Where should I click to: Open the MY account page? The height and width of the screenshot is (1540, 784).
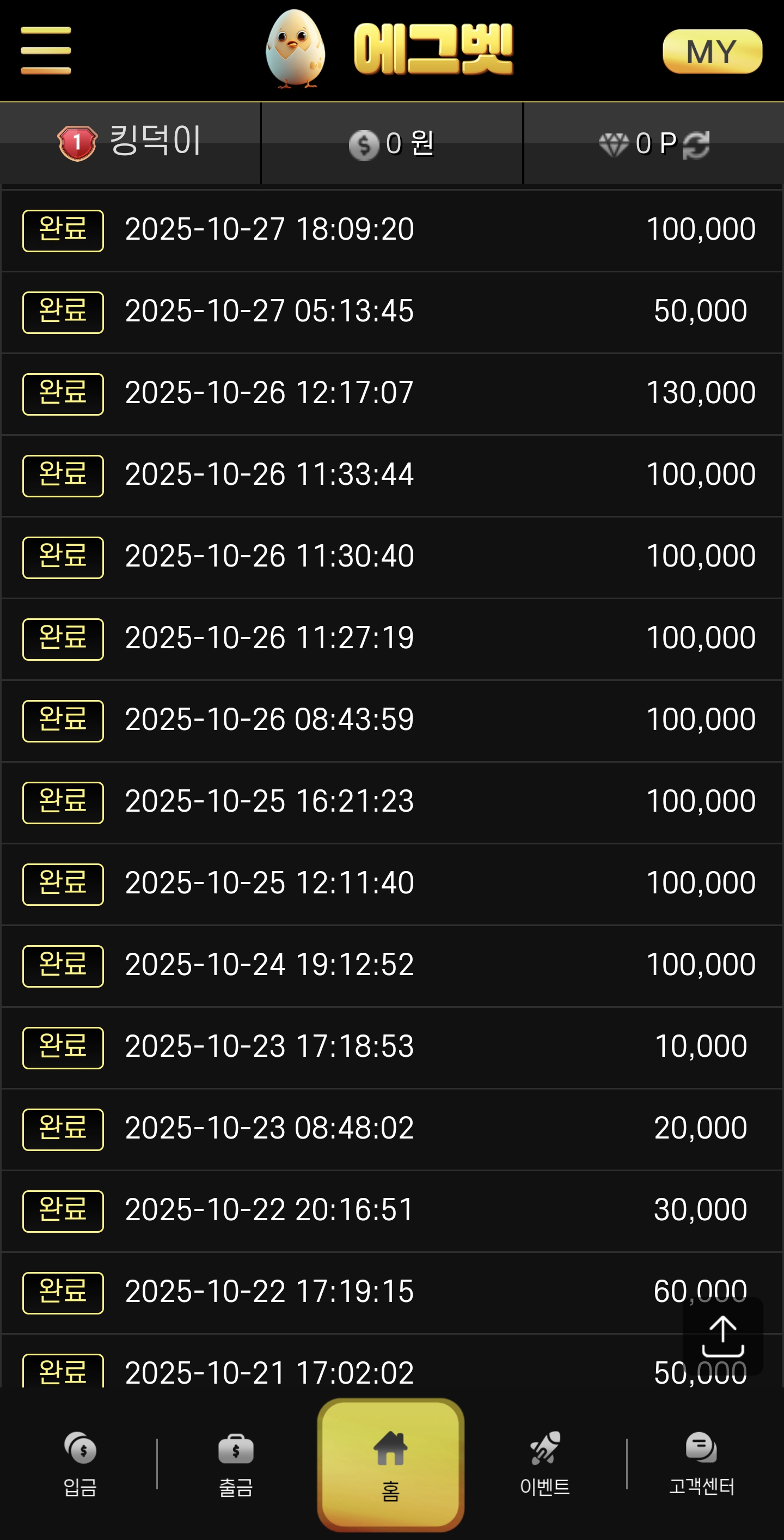[x=712, y=51]
